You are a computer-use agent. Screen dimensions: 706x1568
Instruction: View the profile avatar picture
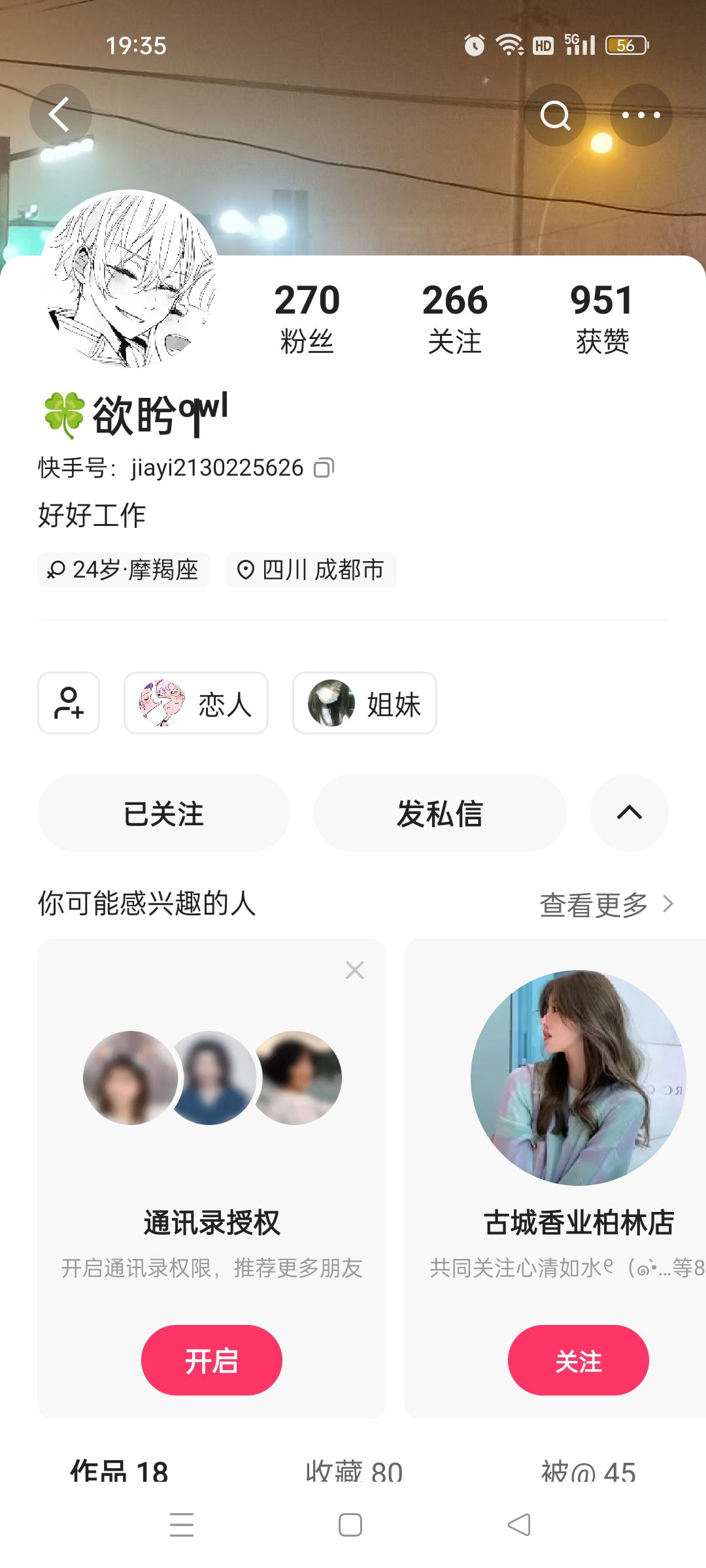pos(131,280)
